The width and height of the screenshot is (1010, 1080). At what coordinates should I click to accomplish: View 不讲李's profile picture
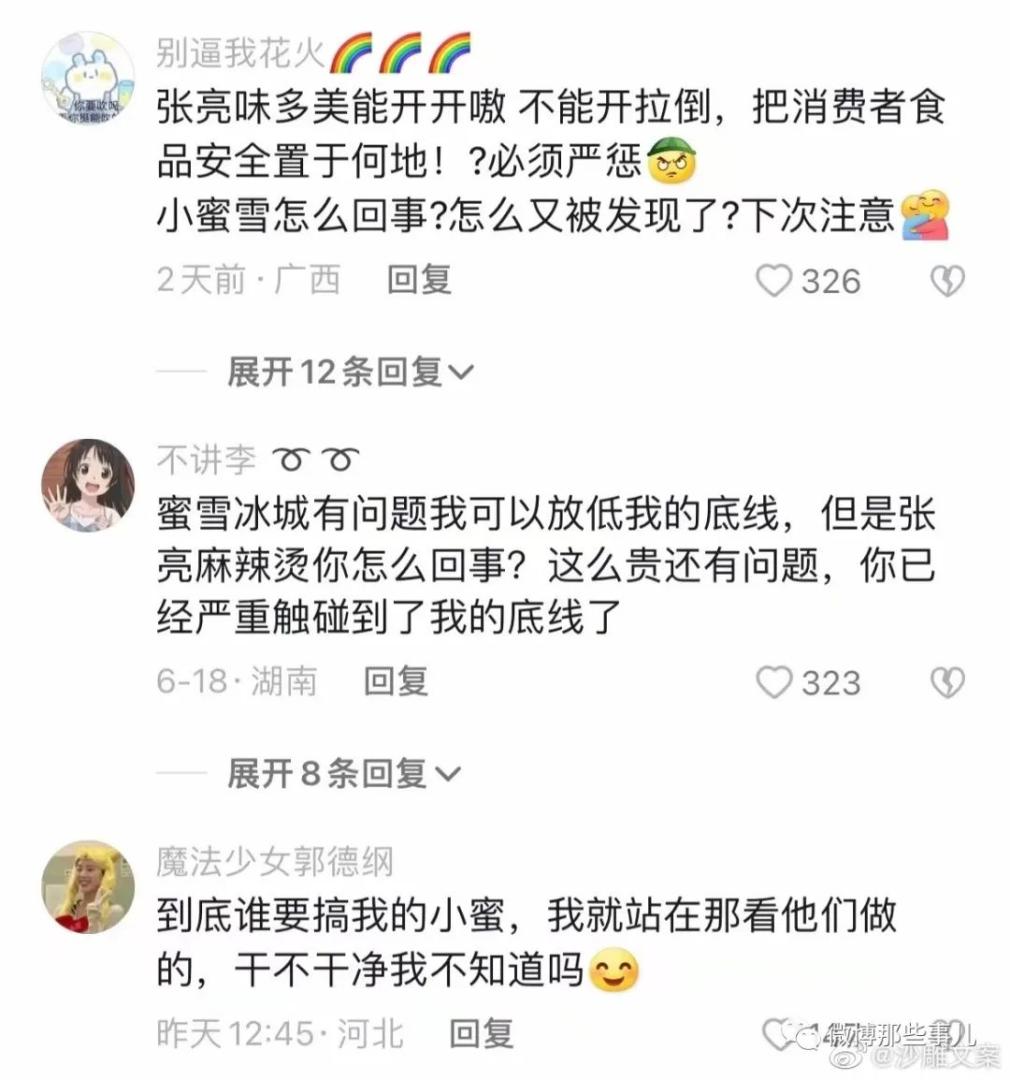[x=88, y=485]
